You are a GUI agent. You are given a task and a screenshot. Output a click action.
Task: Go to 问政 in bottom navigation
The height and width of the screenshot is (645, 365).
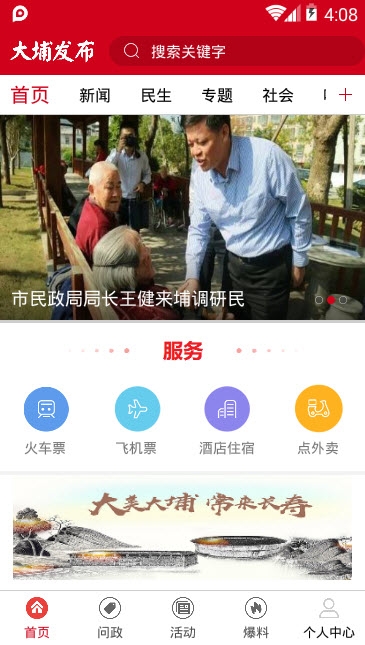point(110,618)
